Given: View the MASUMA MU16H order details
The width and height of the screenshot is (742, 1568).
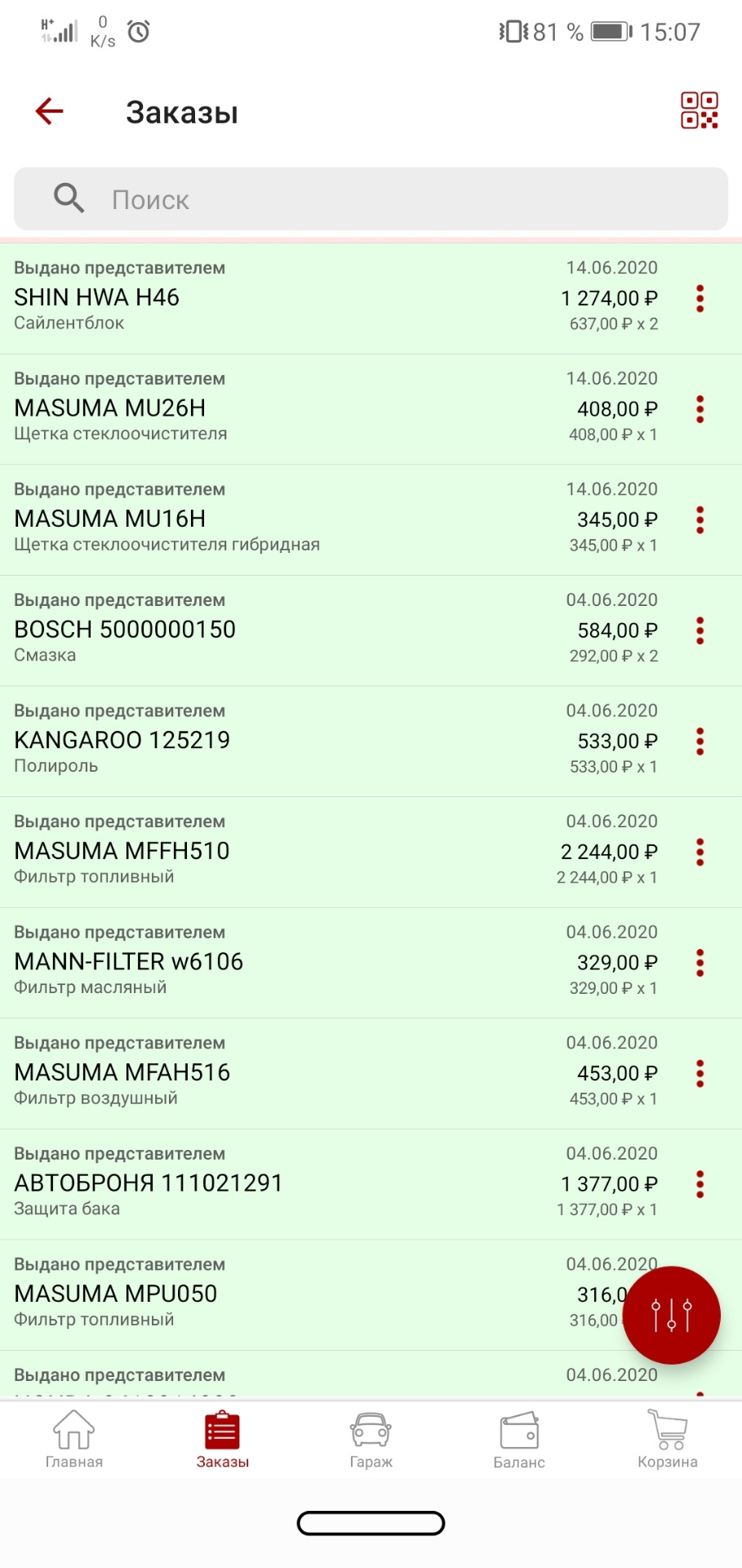Looking at the screenshot, I should 286,519.
